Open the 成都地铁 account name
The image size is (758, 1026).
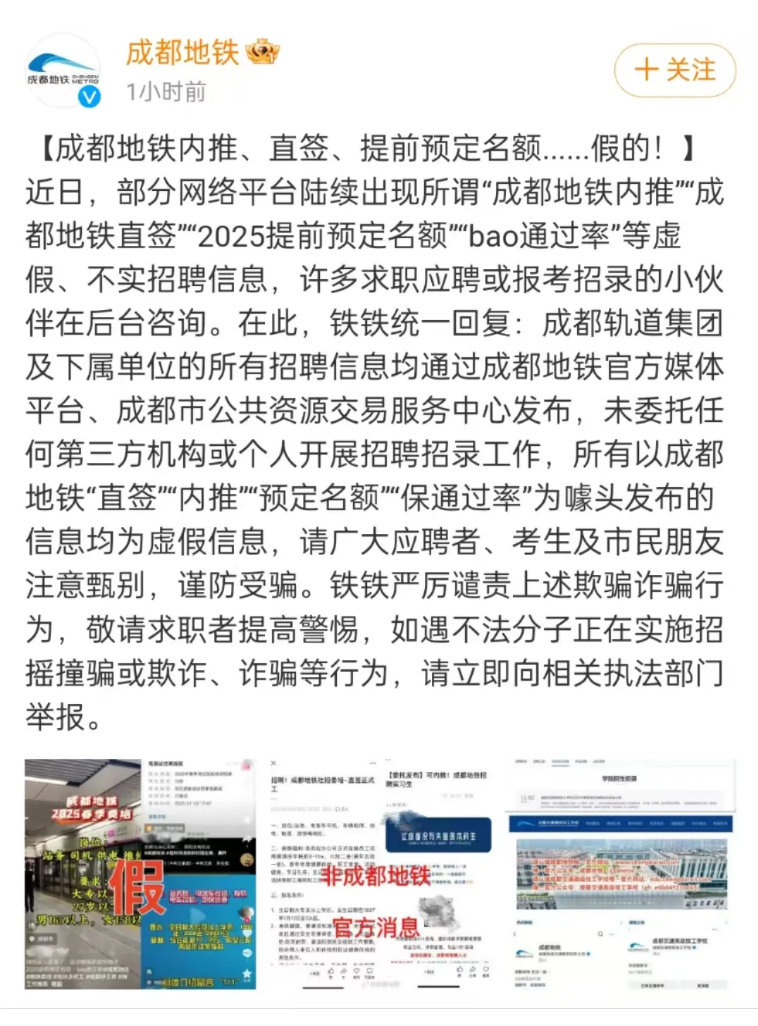(x=182, y=51)
